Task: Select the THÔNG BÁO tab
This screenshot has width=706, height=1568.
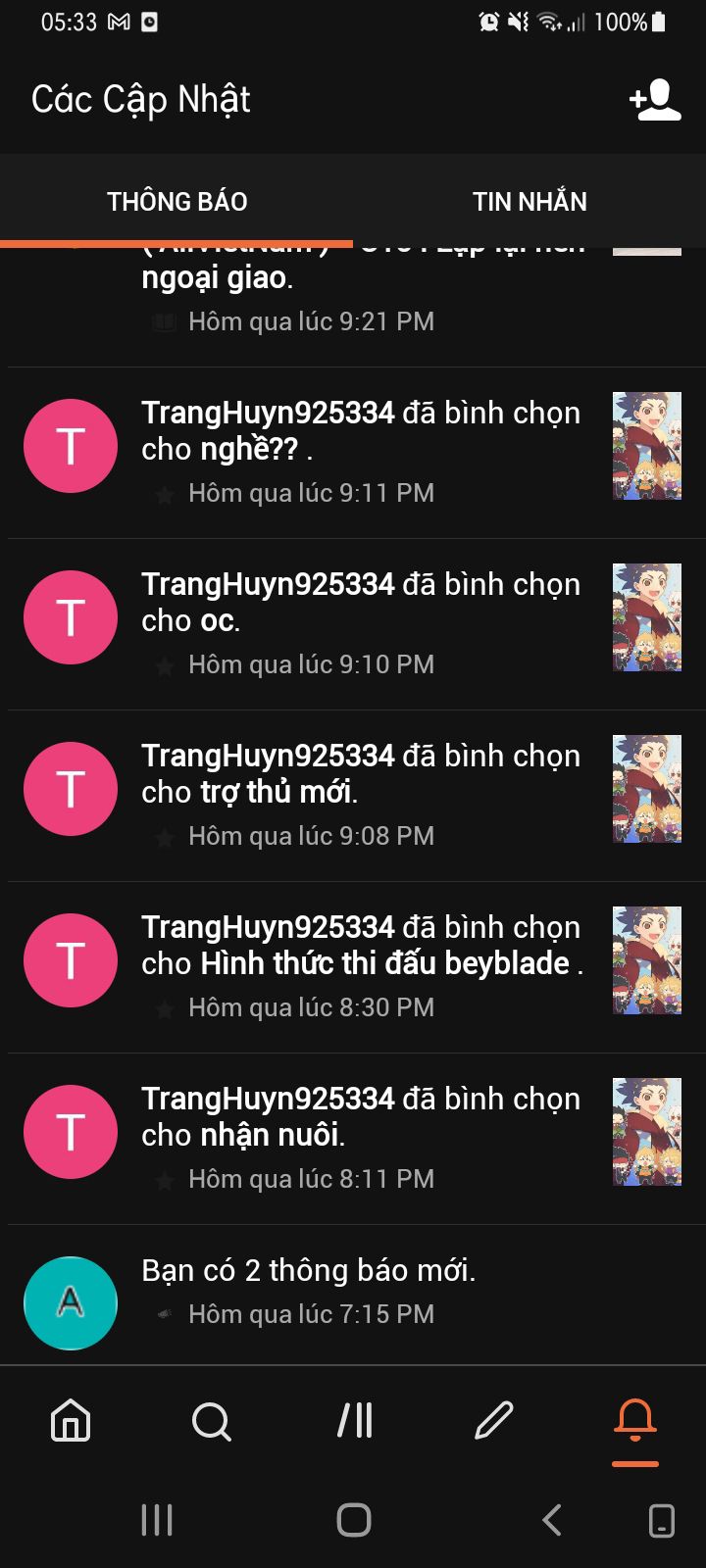Action: point(176,202)
